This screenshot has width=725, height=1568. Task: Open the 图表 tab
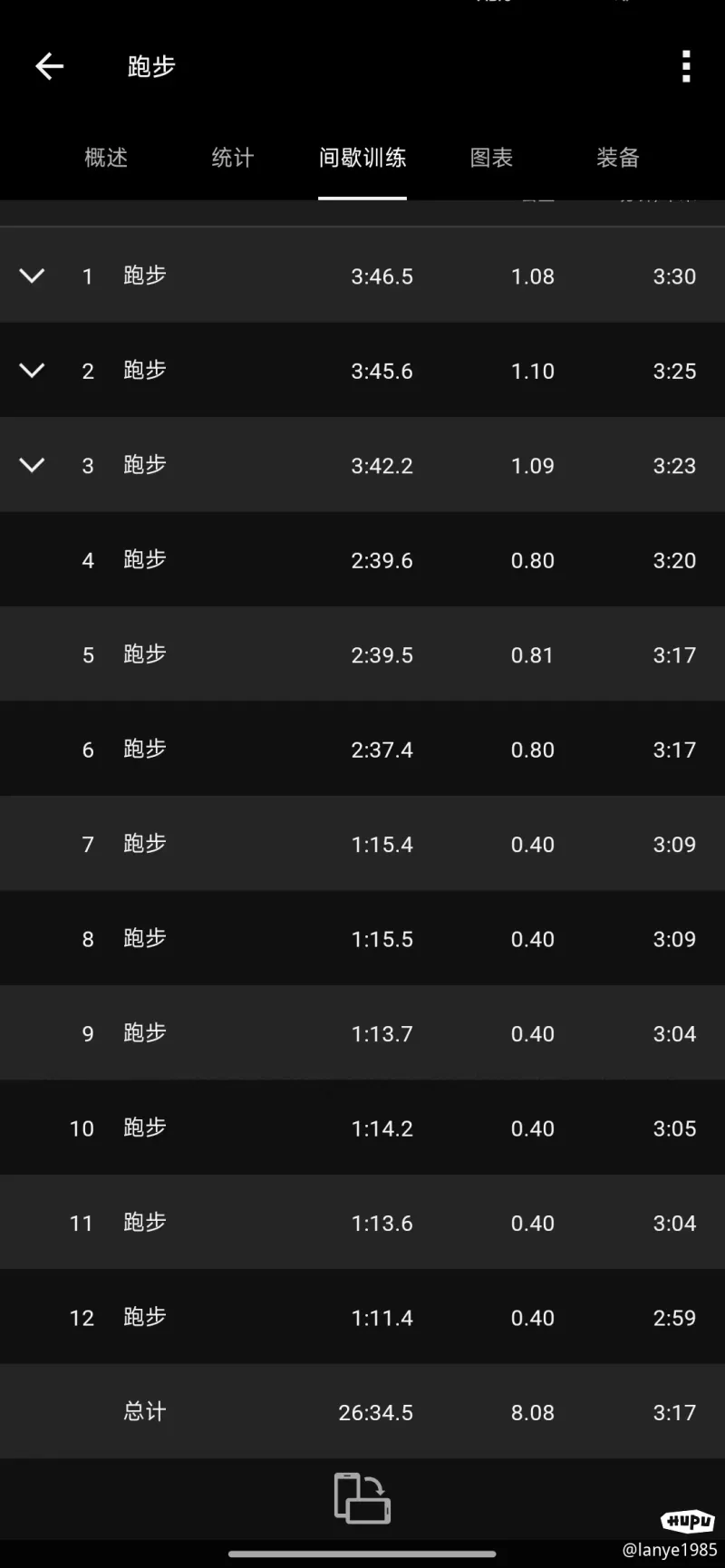492,158
